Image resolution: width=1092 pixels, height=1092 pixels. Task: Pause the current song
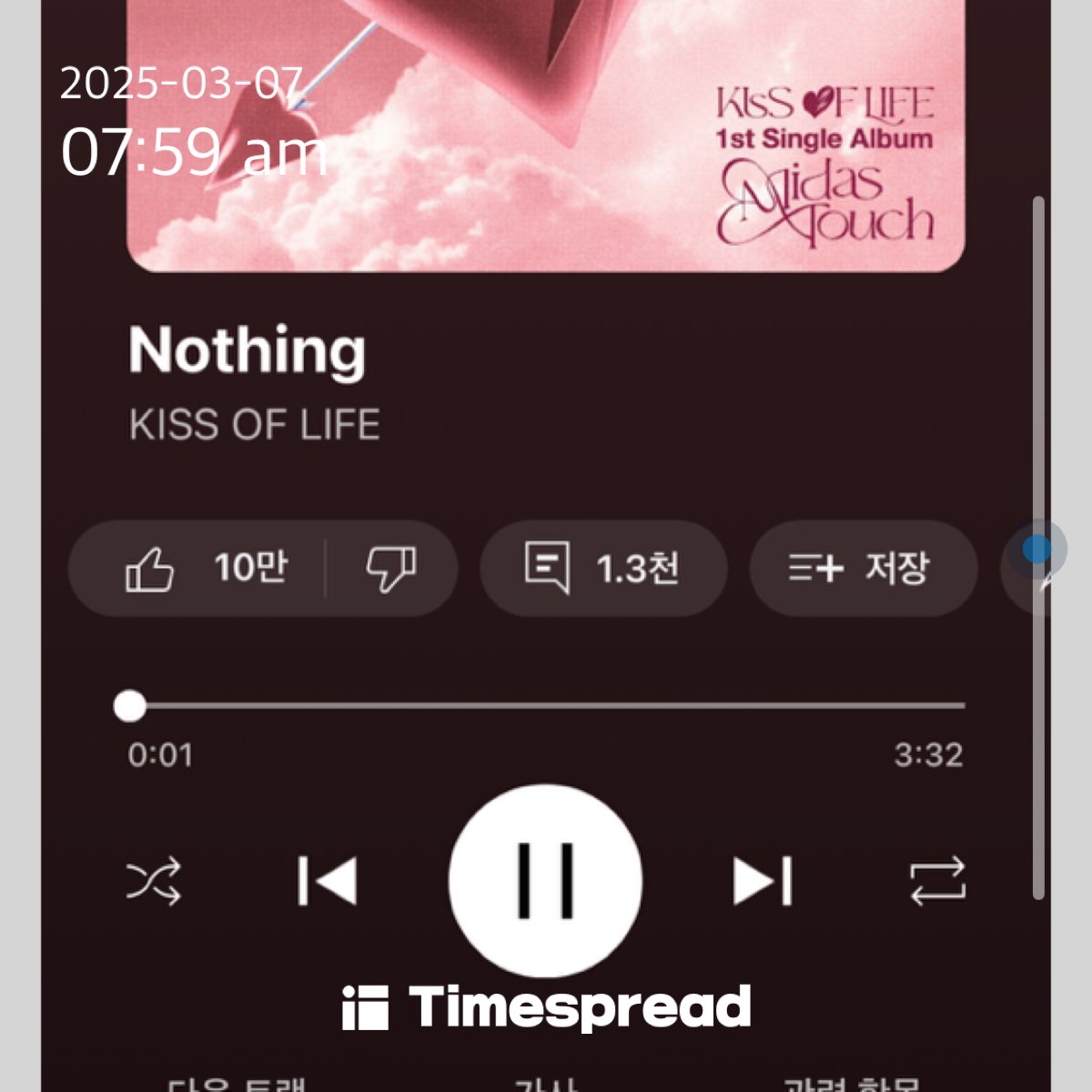546,881
